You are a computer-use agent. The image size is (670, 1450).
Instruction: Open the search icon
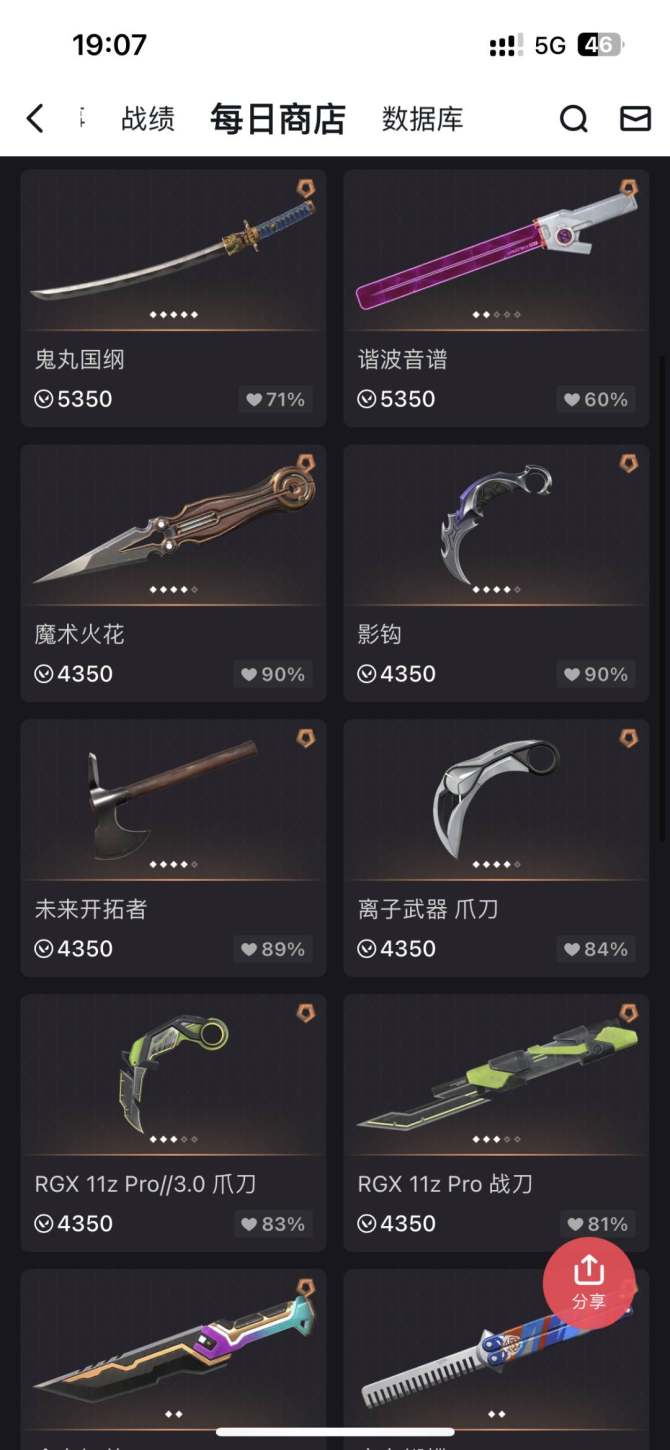(x=573, y=119)
